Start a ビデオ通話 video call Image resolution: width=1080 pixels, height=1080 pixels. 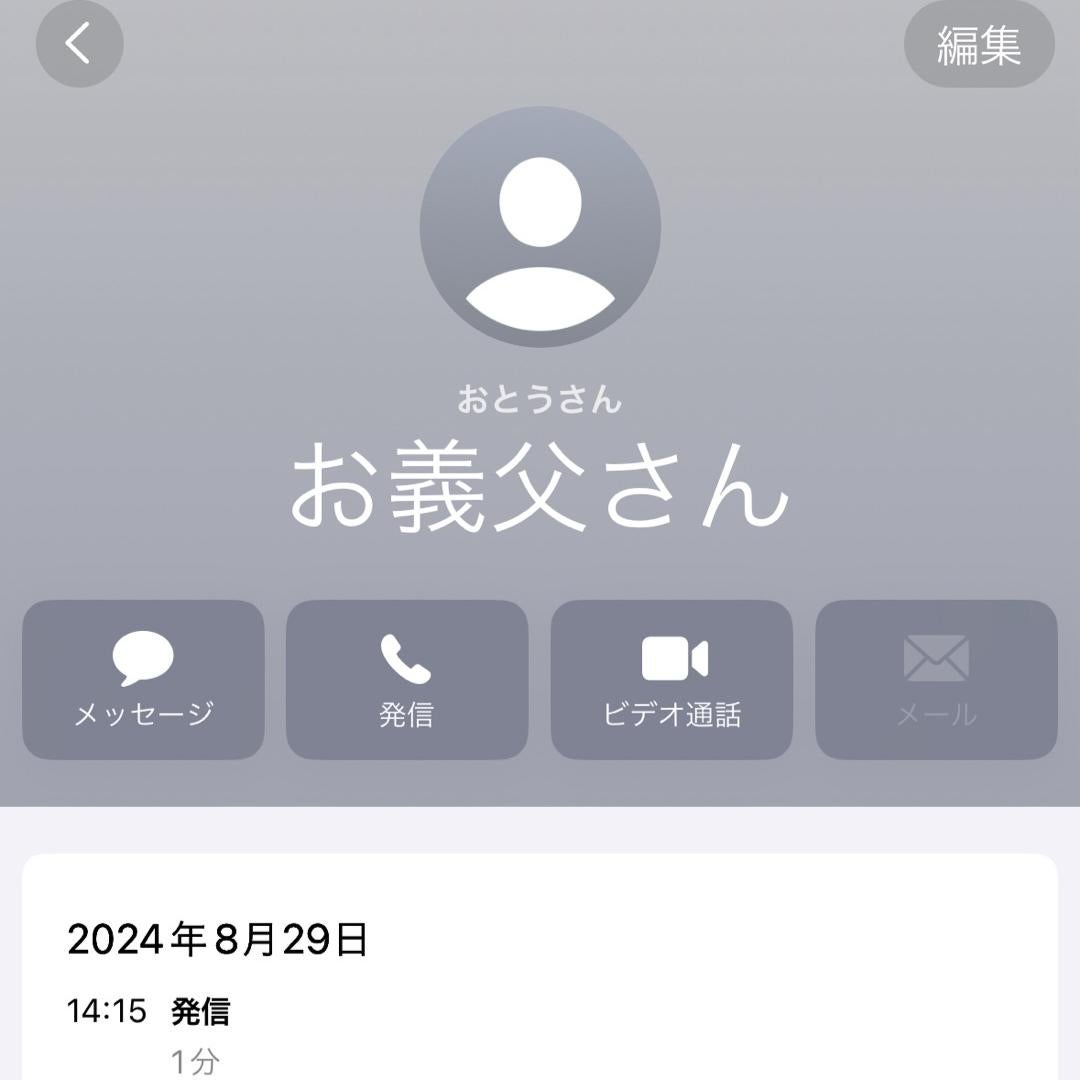(671, 680)
